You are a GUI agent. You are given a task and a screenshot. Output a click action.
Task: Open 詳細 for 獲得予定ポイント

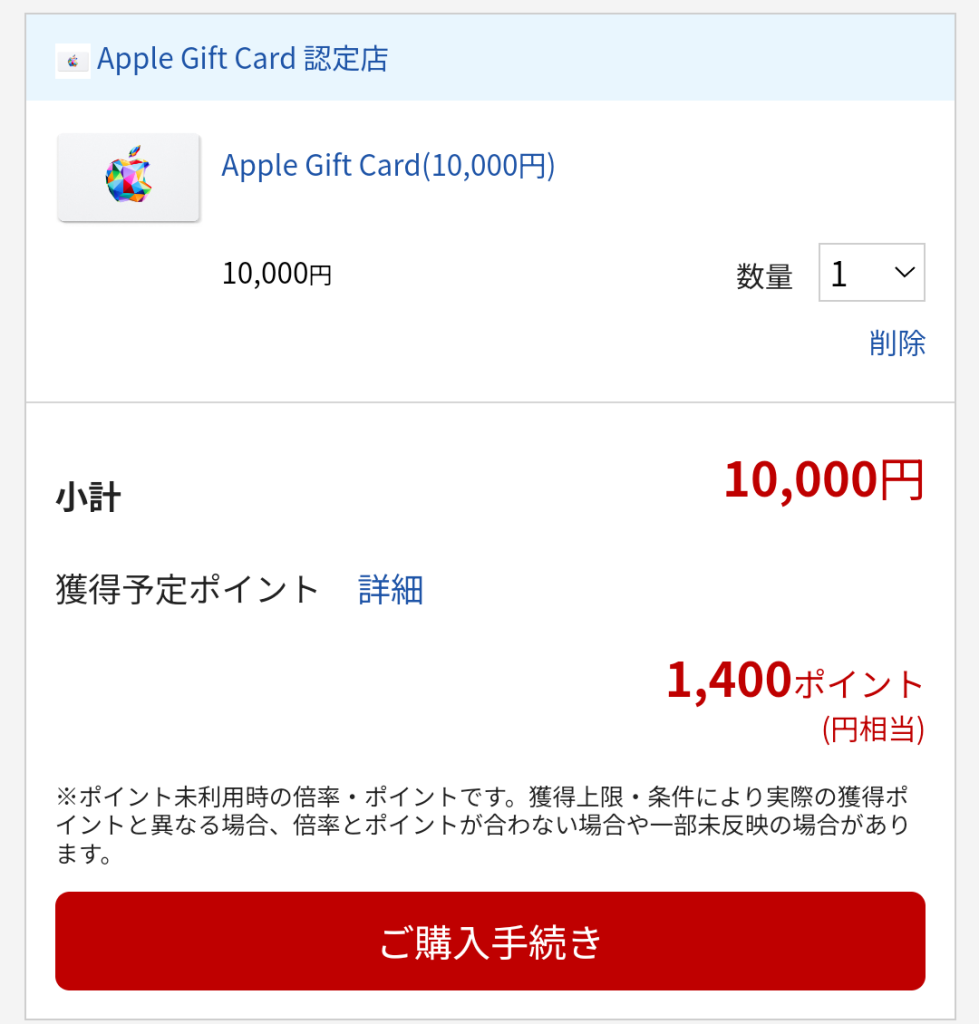pyautogui.click(x=391, y=590)
